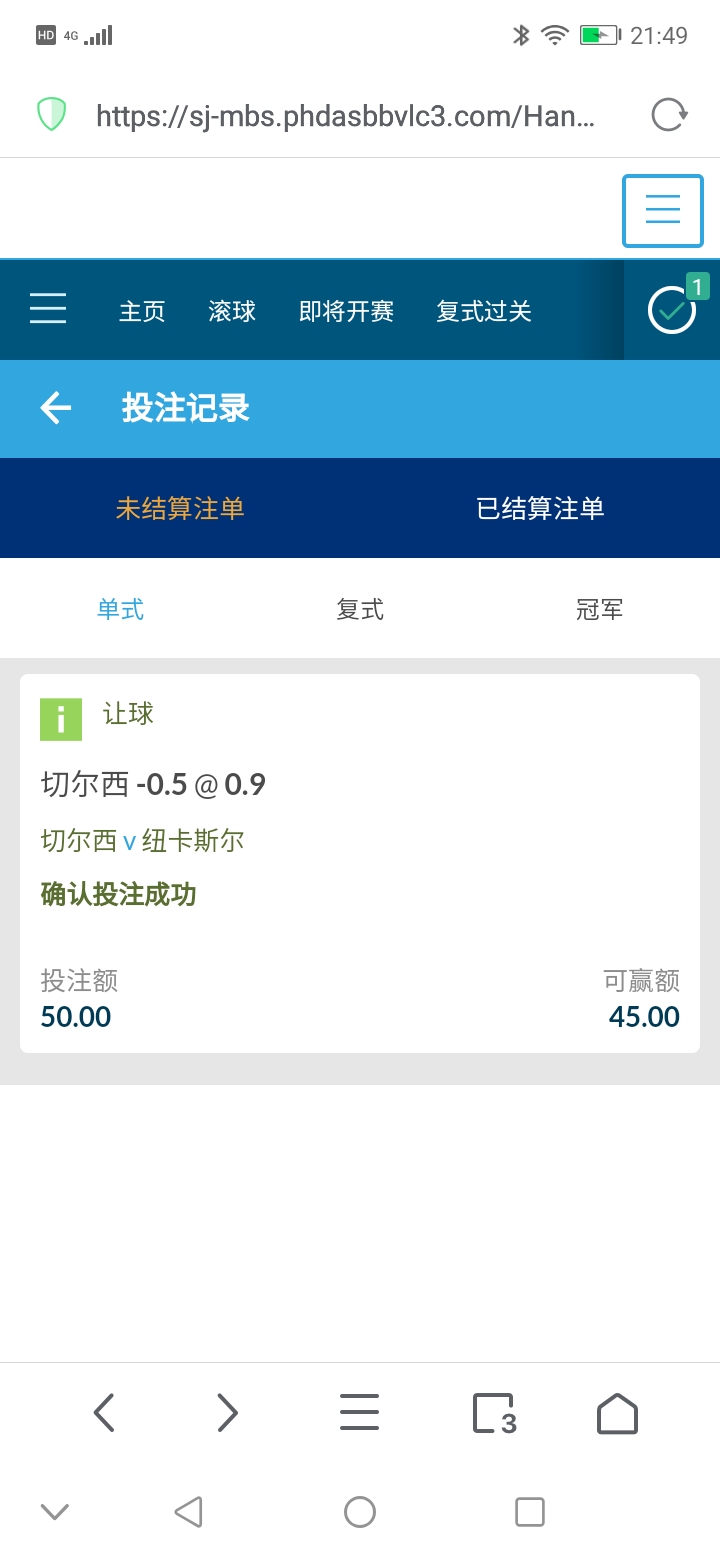Viewport: 720px width, 1560px height.
Task: Switch to 已结算注单 tab
Action: pos(540,508)
